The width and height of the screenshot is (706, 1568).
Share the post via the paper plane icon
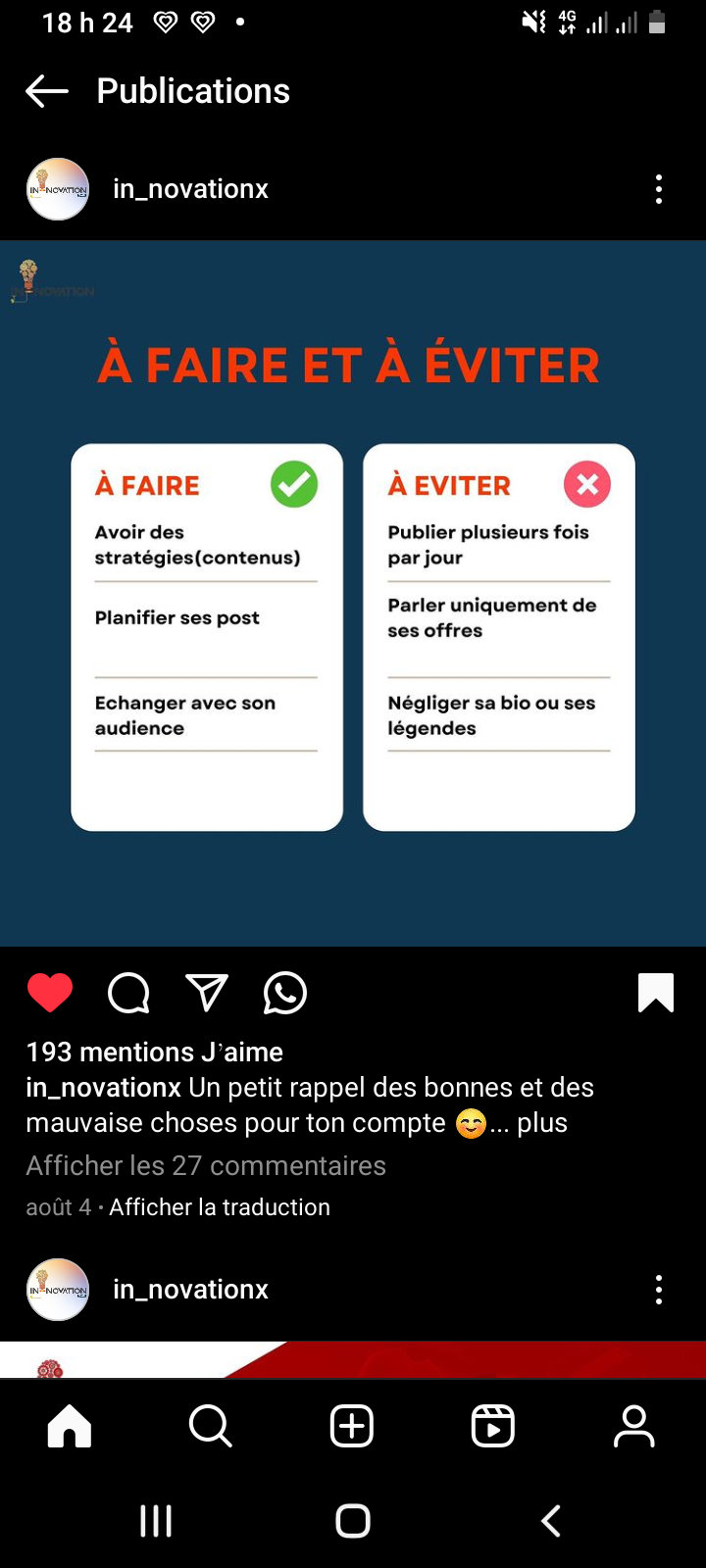(x=207, y=993)
